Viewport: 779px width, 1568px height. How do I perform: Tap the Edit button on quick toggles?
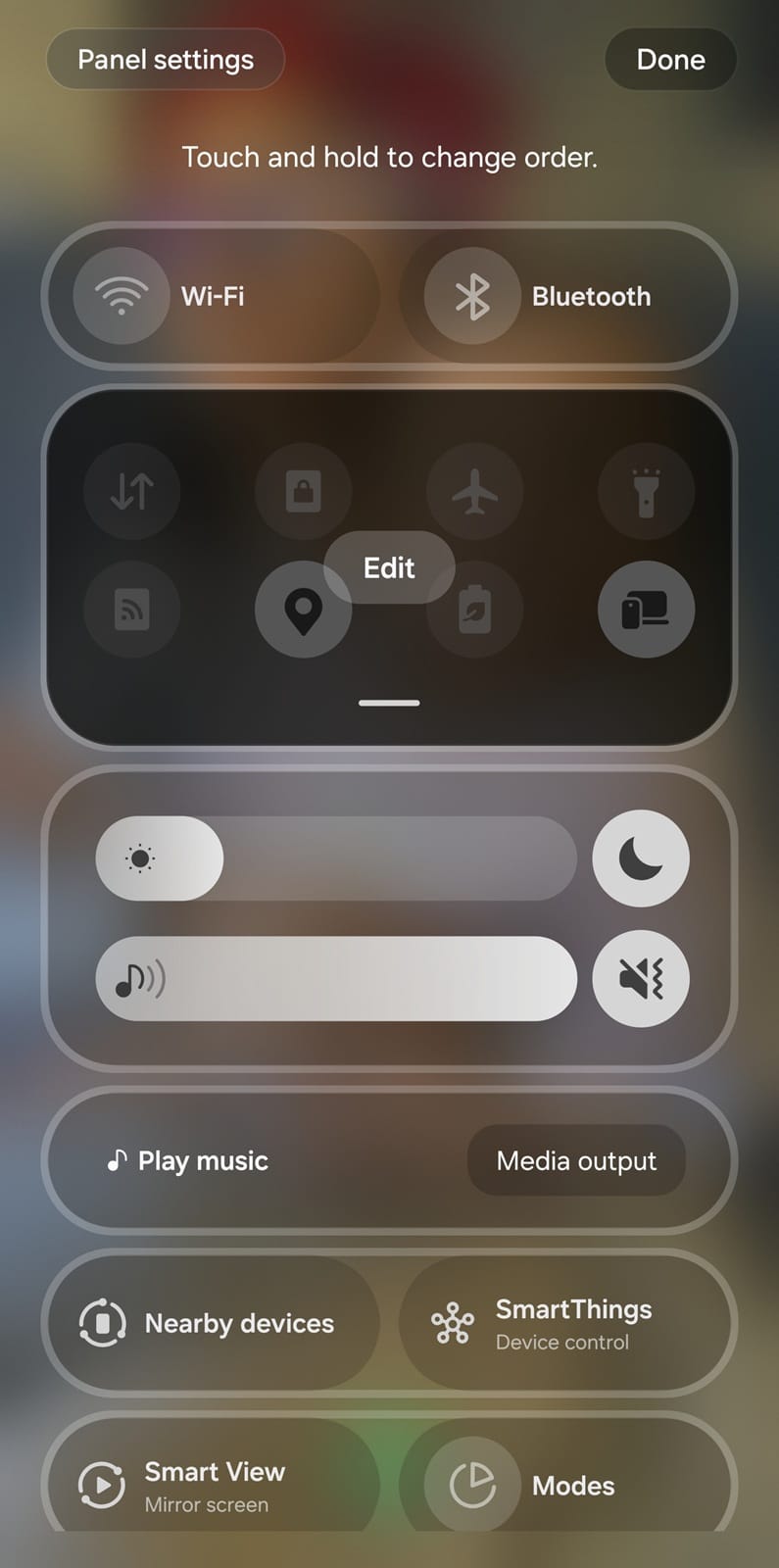coord(389,567)
